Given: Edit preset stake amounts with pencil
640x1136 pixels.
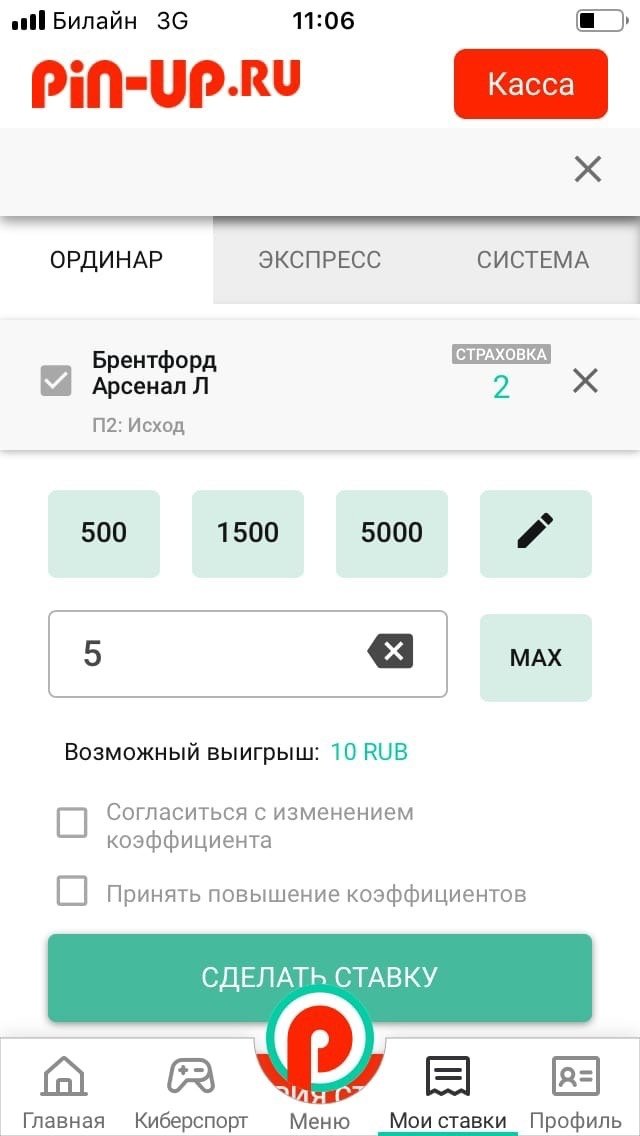Looking at the screenshot, I should click(536, 533).
